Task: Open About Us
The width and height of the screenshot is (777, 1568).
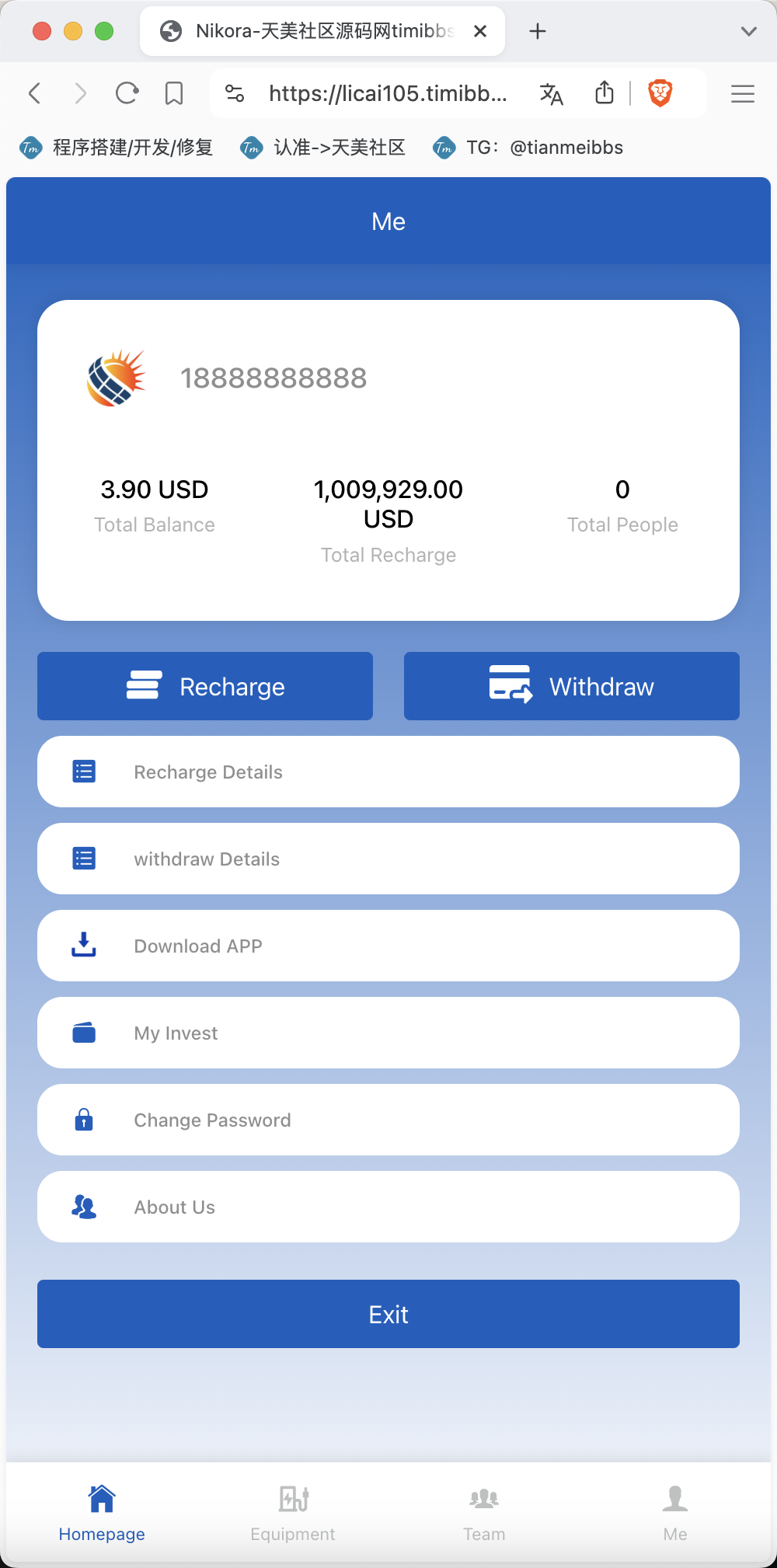Action: [388, 1207]
